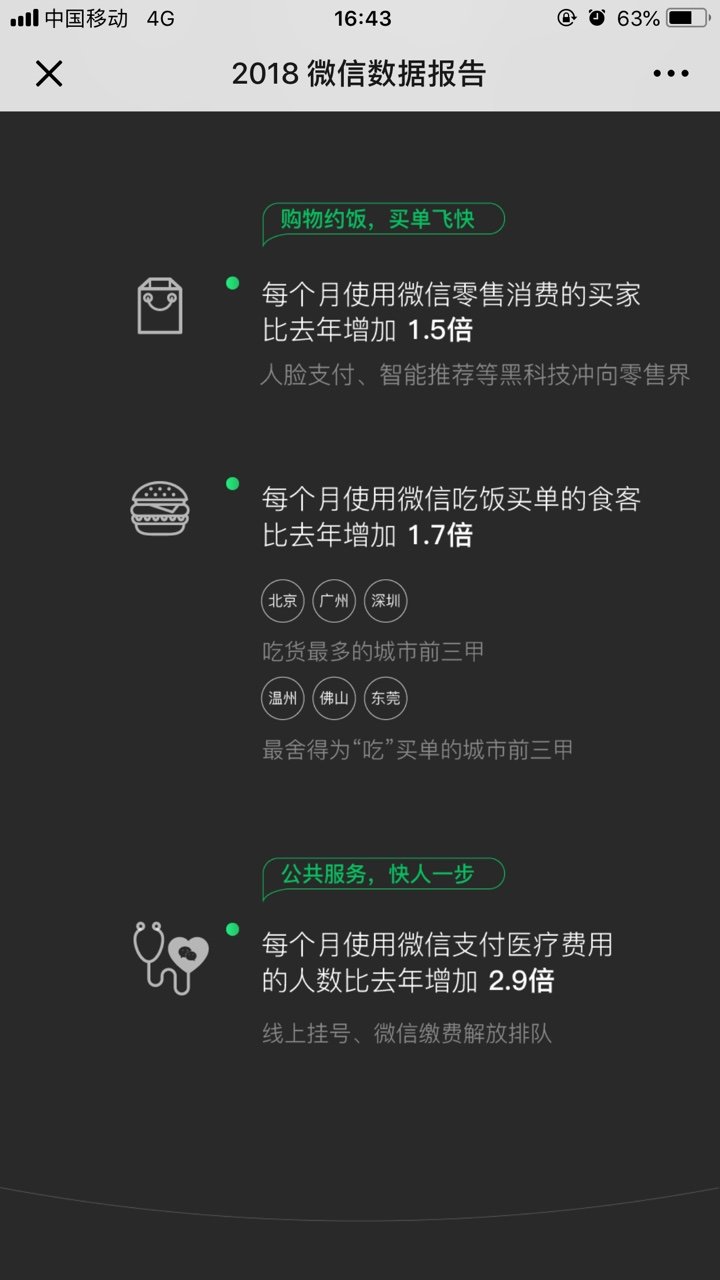This screenshot has height=1280, width=720.
Task: Click the 东莞 city badge
Action: [x=385, y=698]
